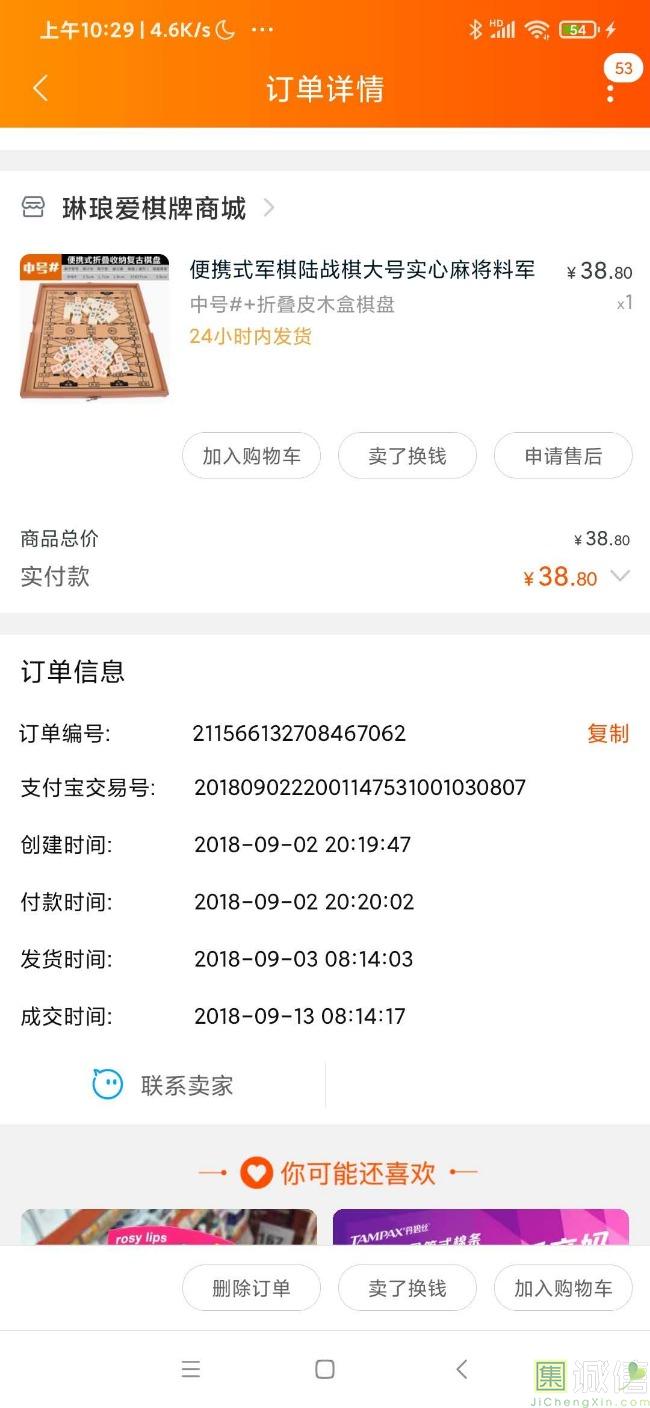Open the three-dot overflow menu
Image resolution: width=650 pixels, height=1408 pixels.
tap(610, 91)
